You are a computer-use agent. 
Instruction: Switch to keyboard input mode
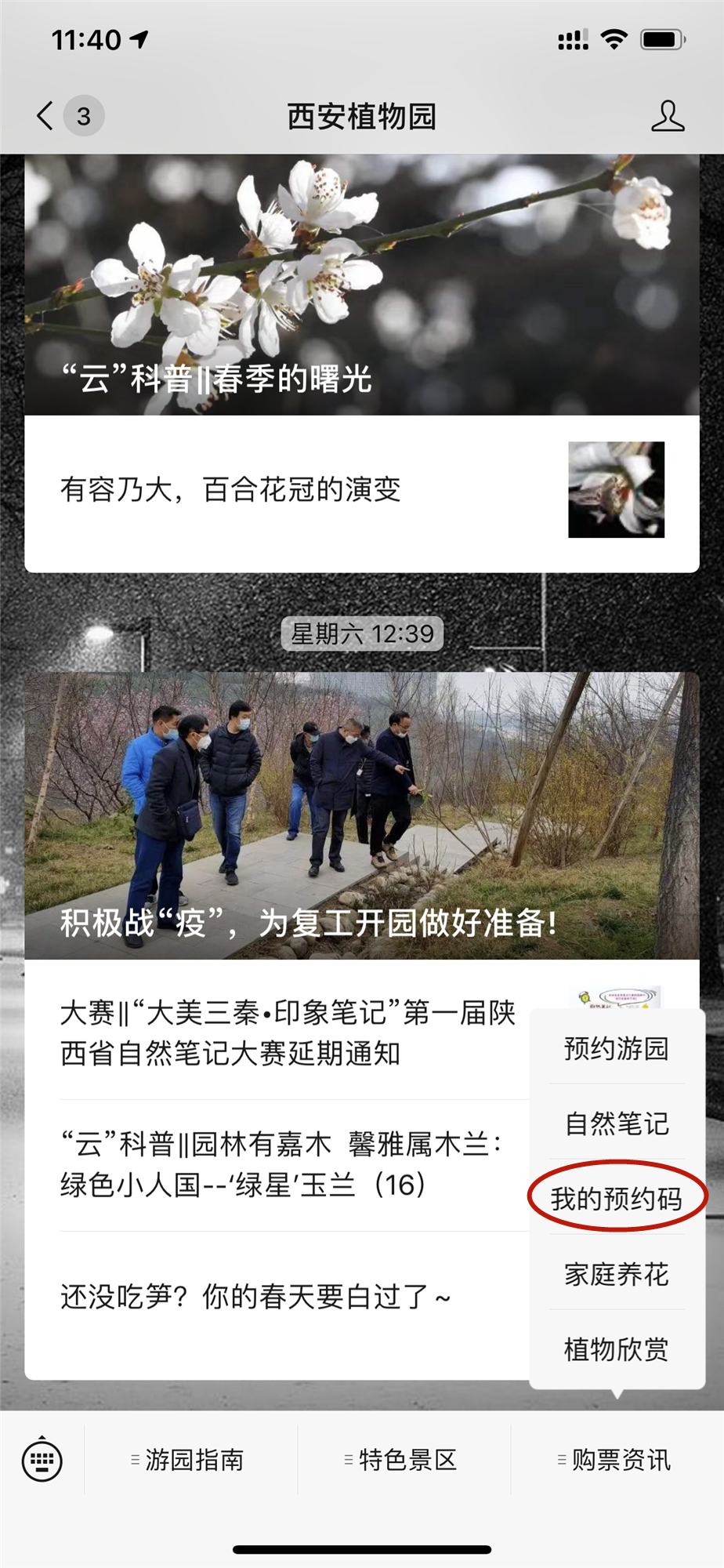click(x=42, y=1460)
